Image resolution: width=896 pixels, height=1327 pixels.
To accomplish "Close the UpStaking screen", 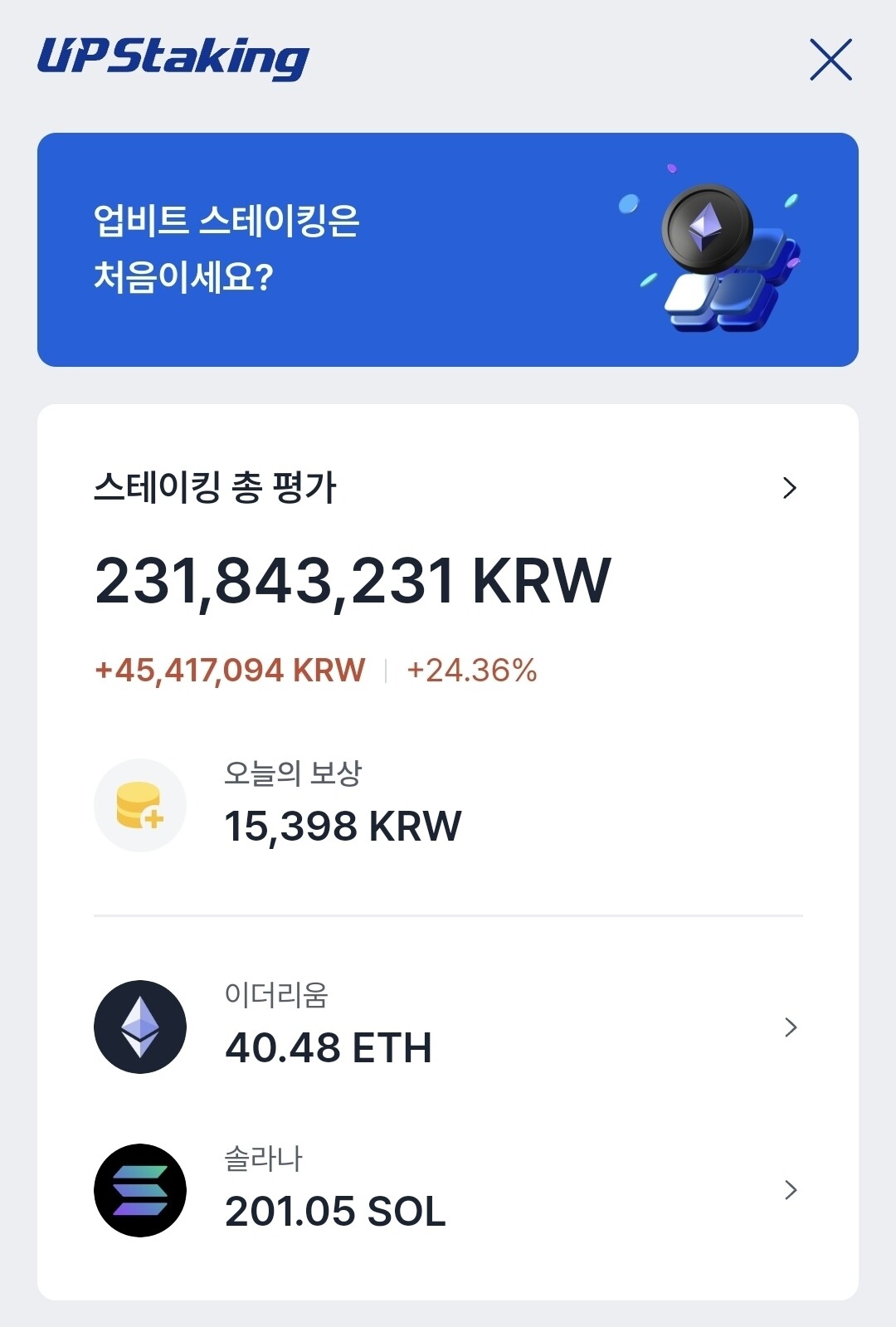I will (830, 60).
